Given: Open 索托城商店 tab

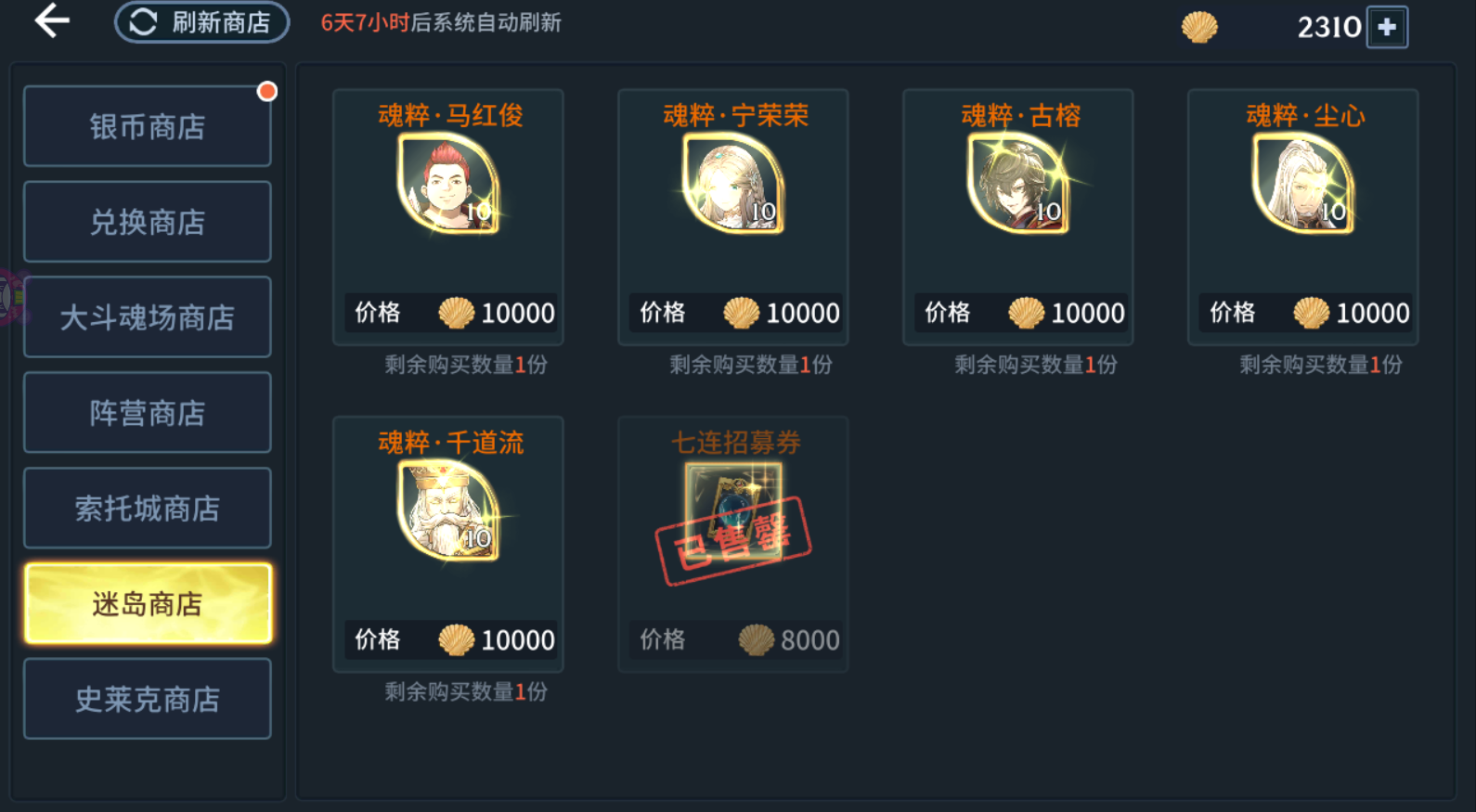Looking at the screenshot, I should point(147,509).
